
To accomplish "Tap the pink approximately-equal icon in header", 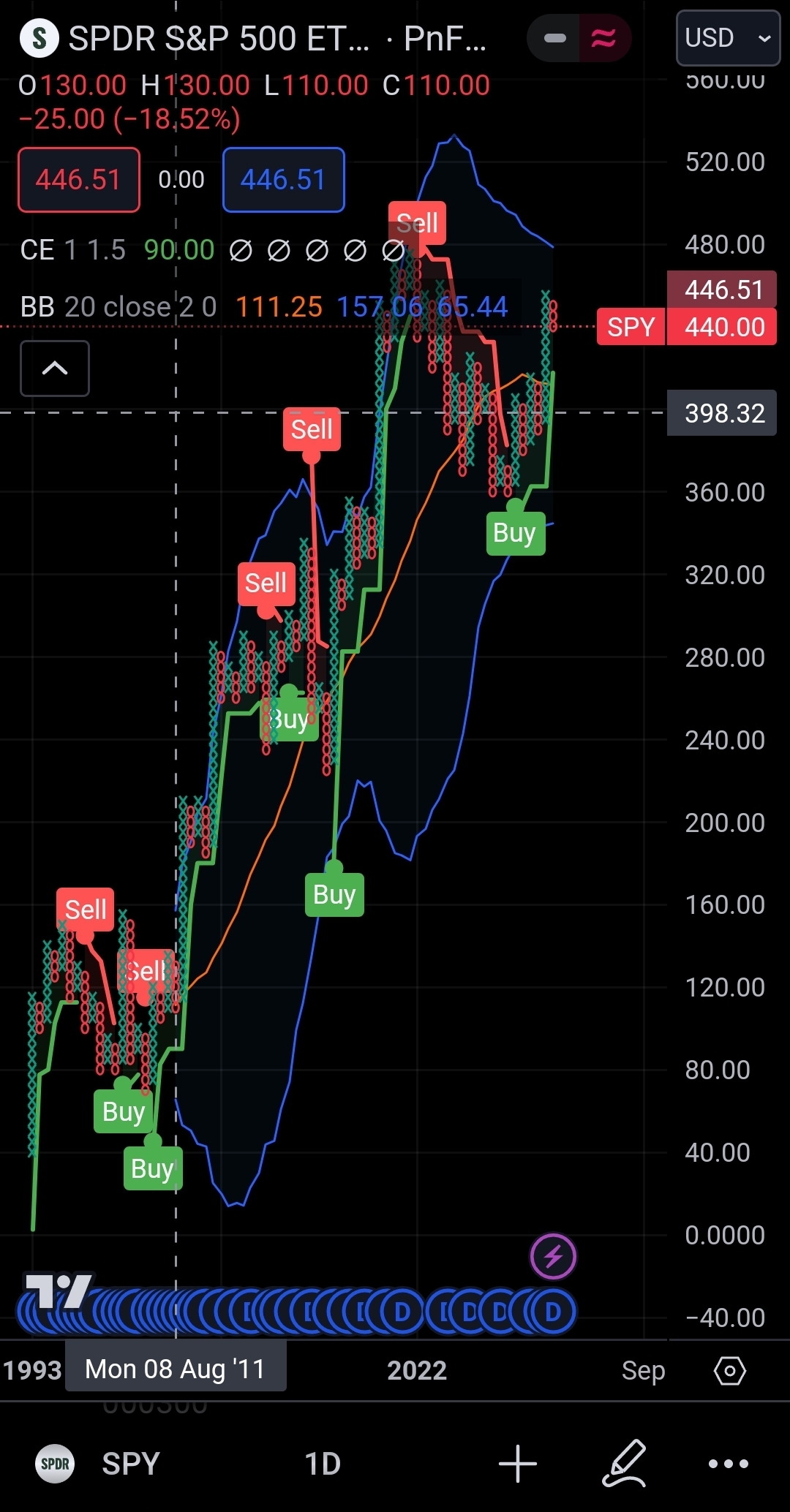I will [x=603, y=38].
